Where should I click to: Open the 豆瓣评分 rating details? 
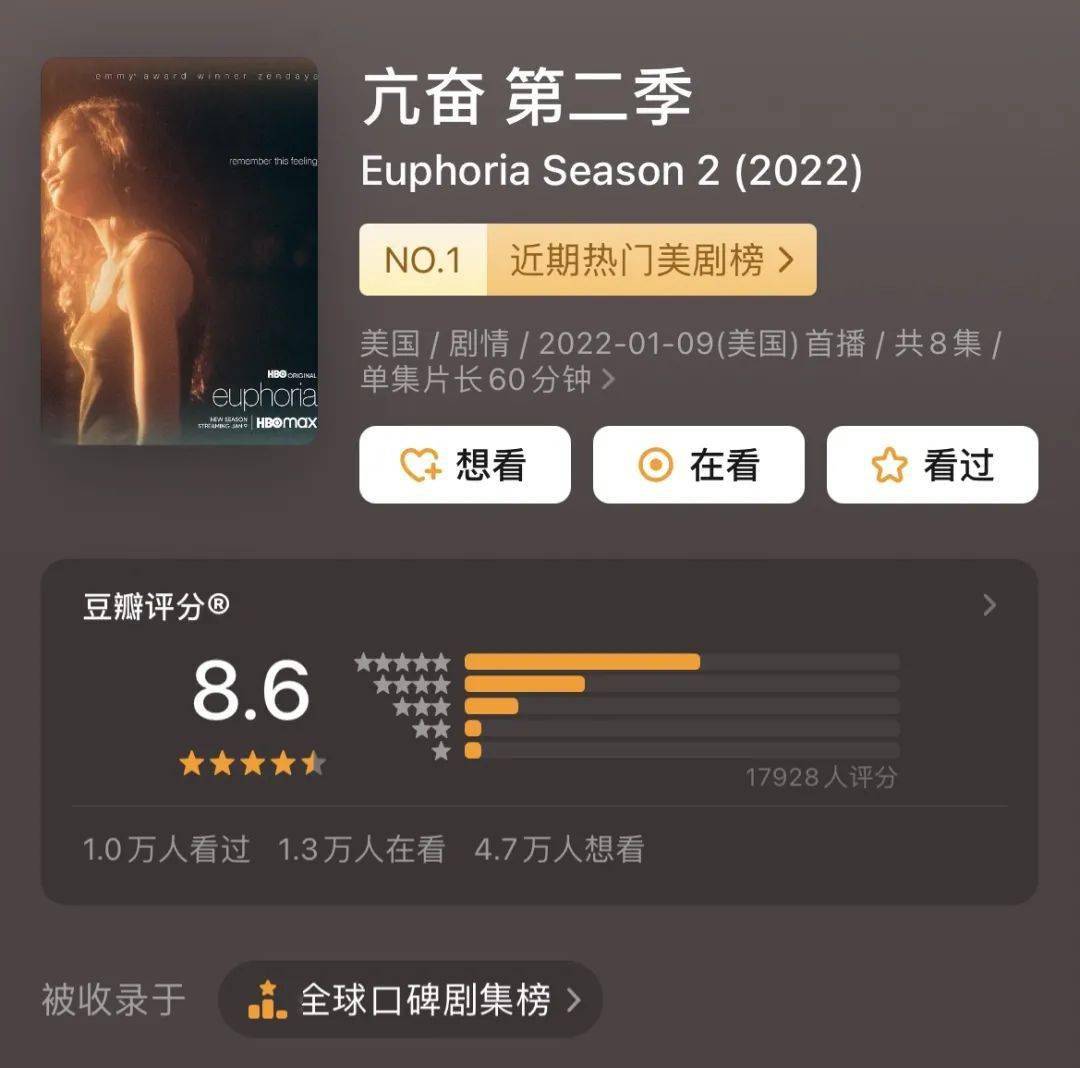[988, 605]
